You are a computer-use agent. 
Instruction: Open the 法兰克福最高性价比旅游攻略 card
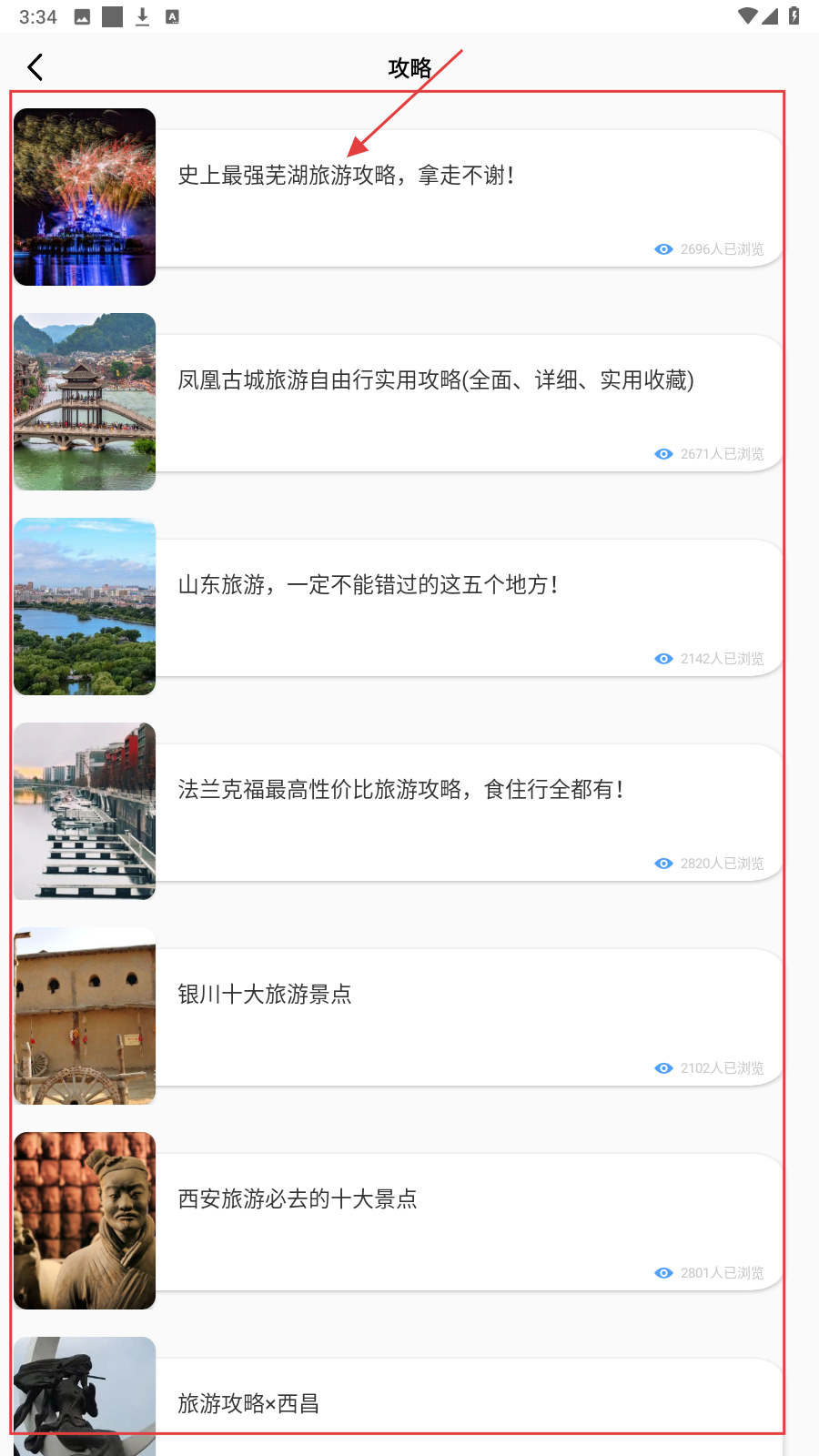pyautogui.click(x=400, y=790)
